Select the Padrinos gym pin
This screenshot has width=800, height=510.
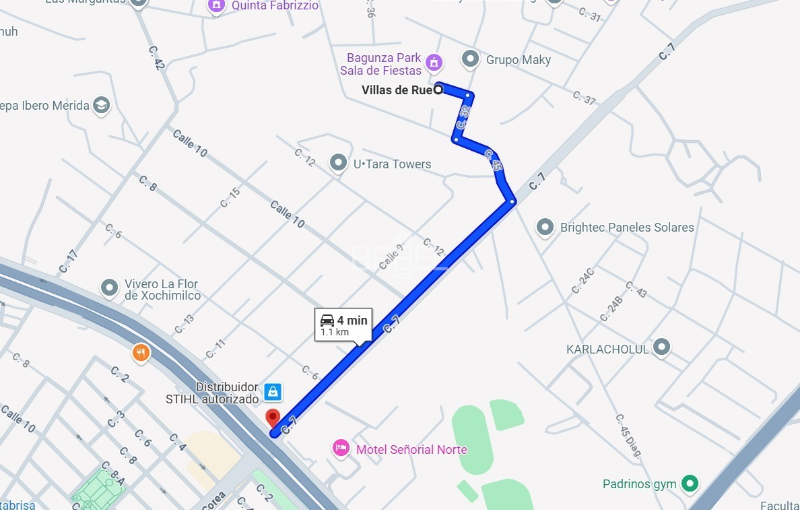click(690, 485)
